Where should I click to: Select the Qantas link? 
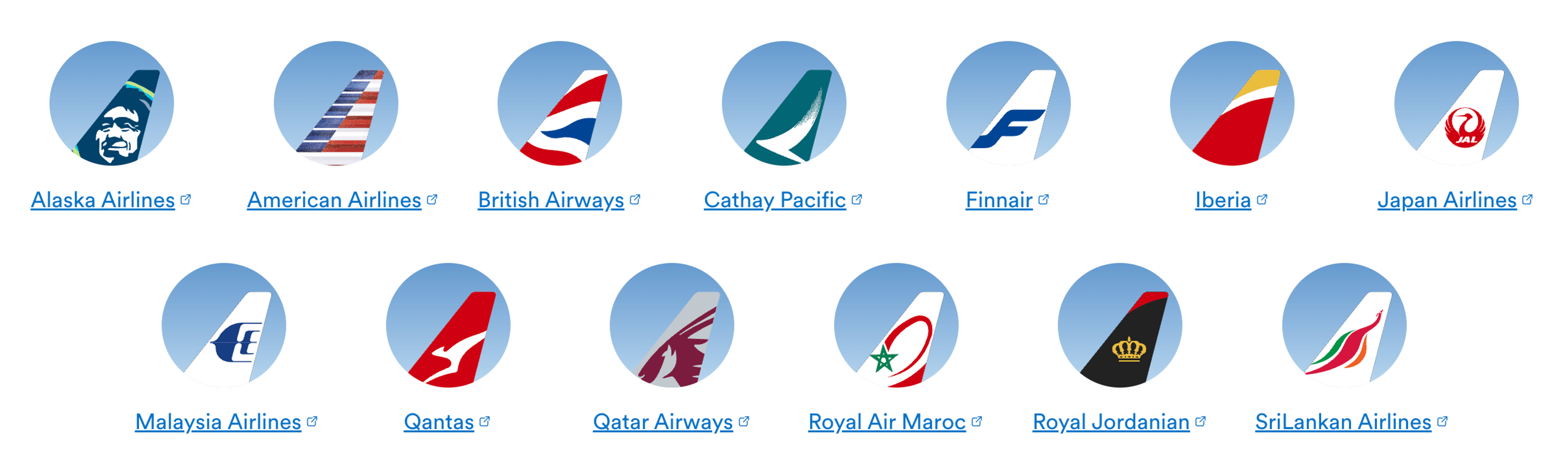click(438, 422)
